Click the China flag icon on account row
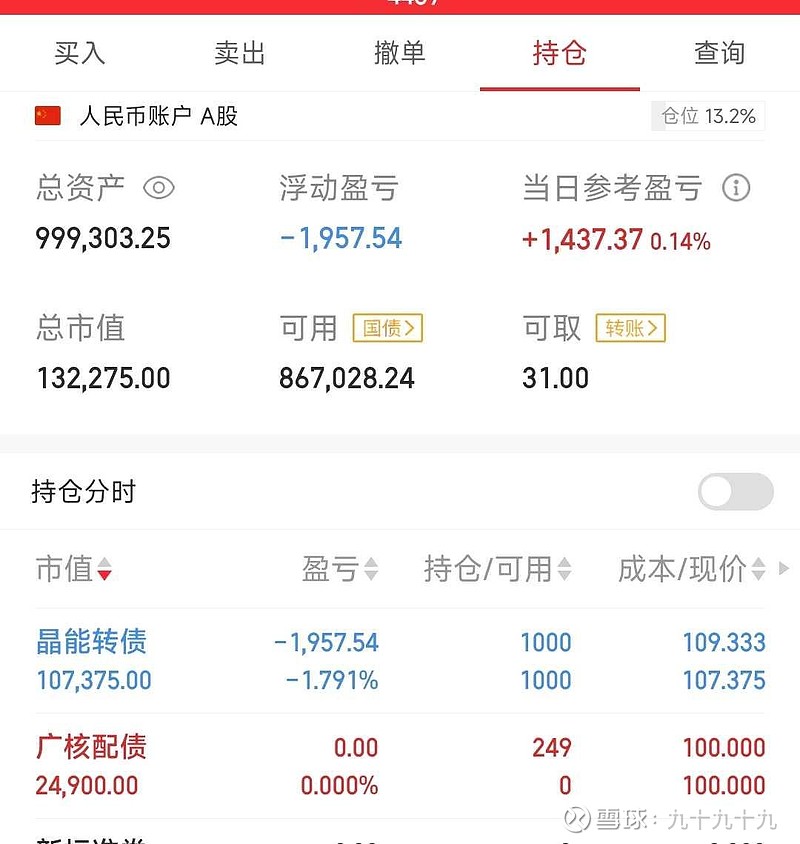Viewport: 800px width, 844px height. (47, 116)
